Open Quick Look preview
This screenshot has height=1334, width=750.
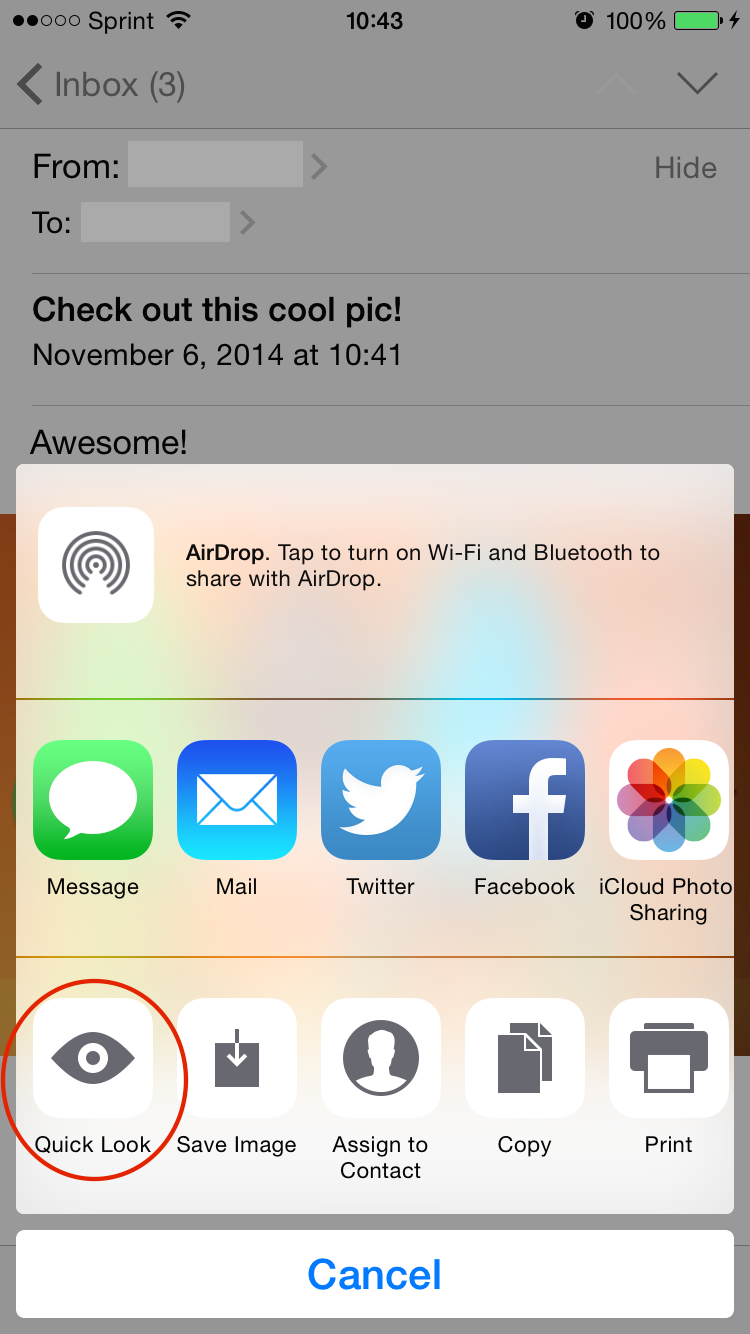[x=93, y=1058]
